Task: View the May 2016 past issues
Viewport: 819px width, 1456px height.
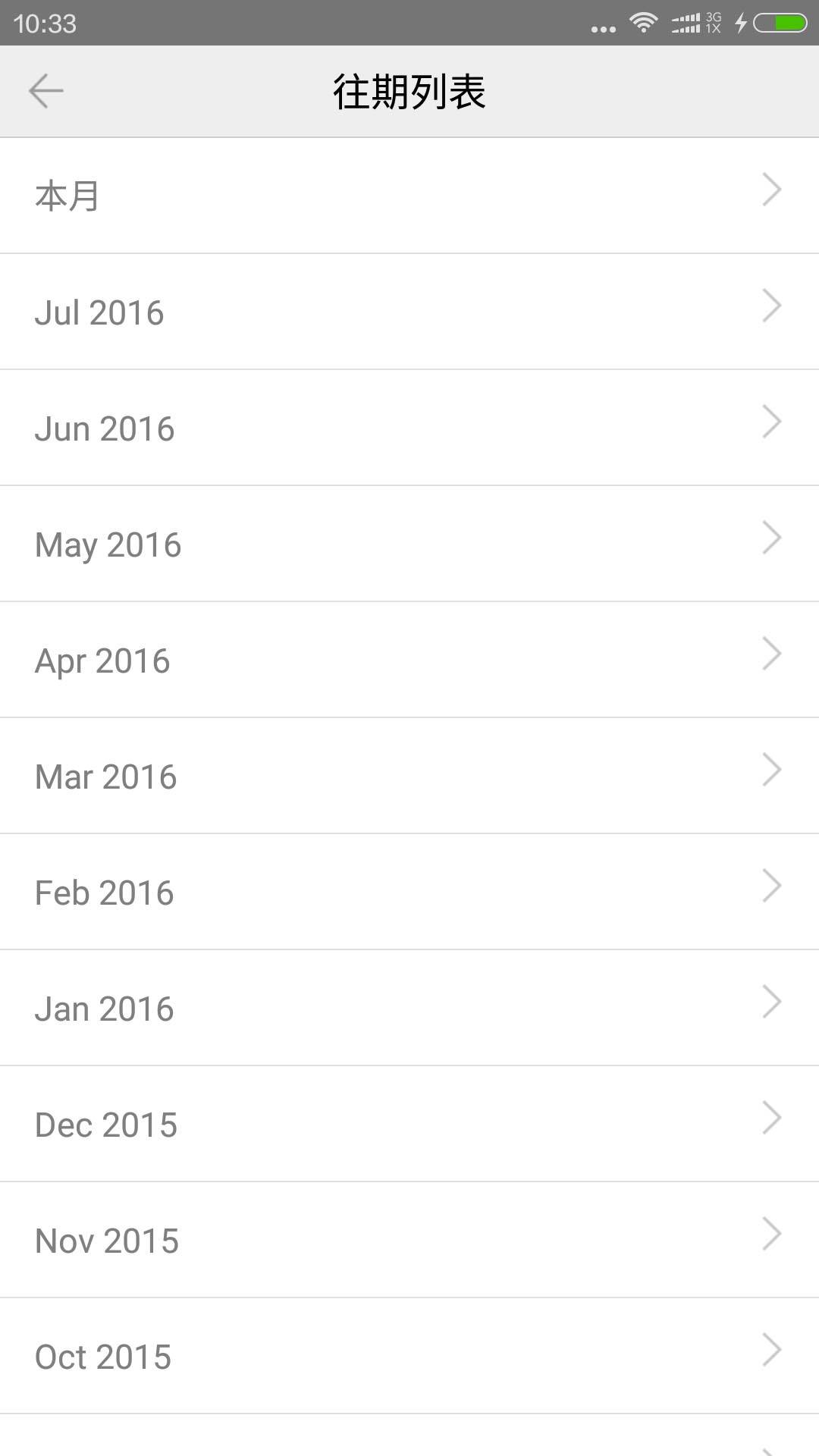Action: [x=409, y=544]
